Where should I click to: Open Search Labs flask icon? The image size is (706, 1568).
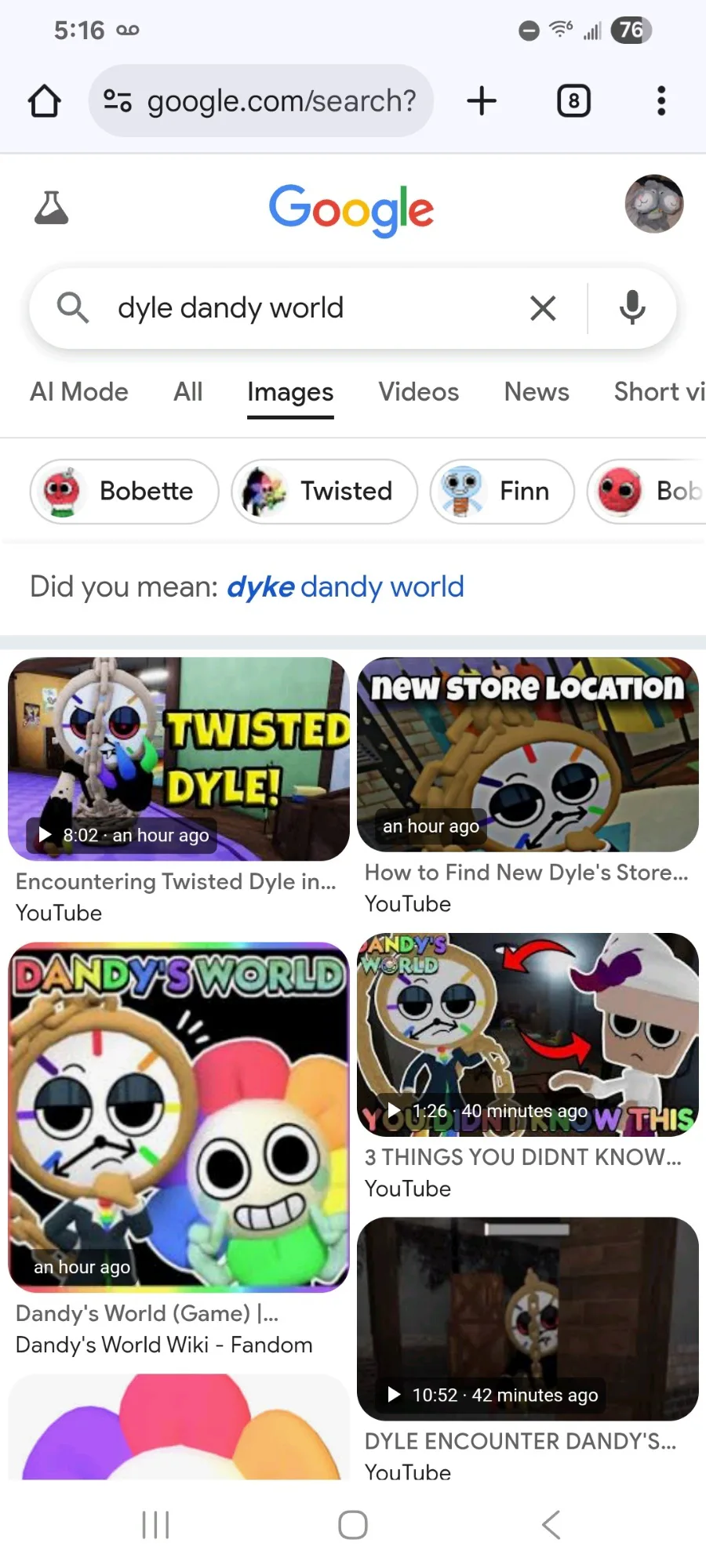point(52,208)
